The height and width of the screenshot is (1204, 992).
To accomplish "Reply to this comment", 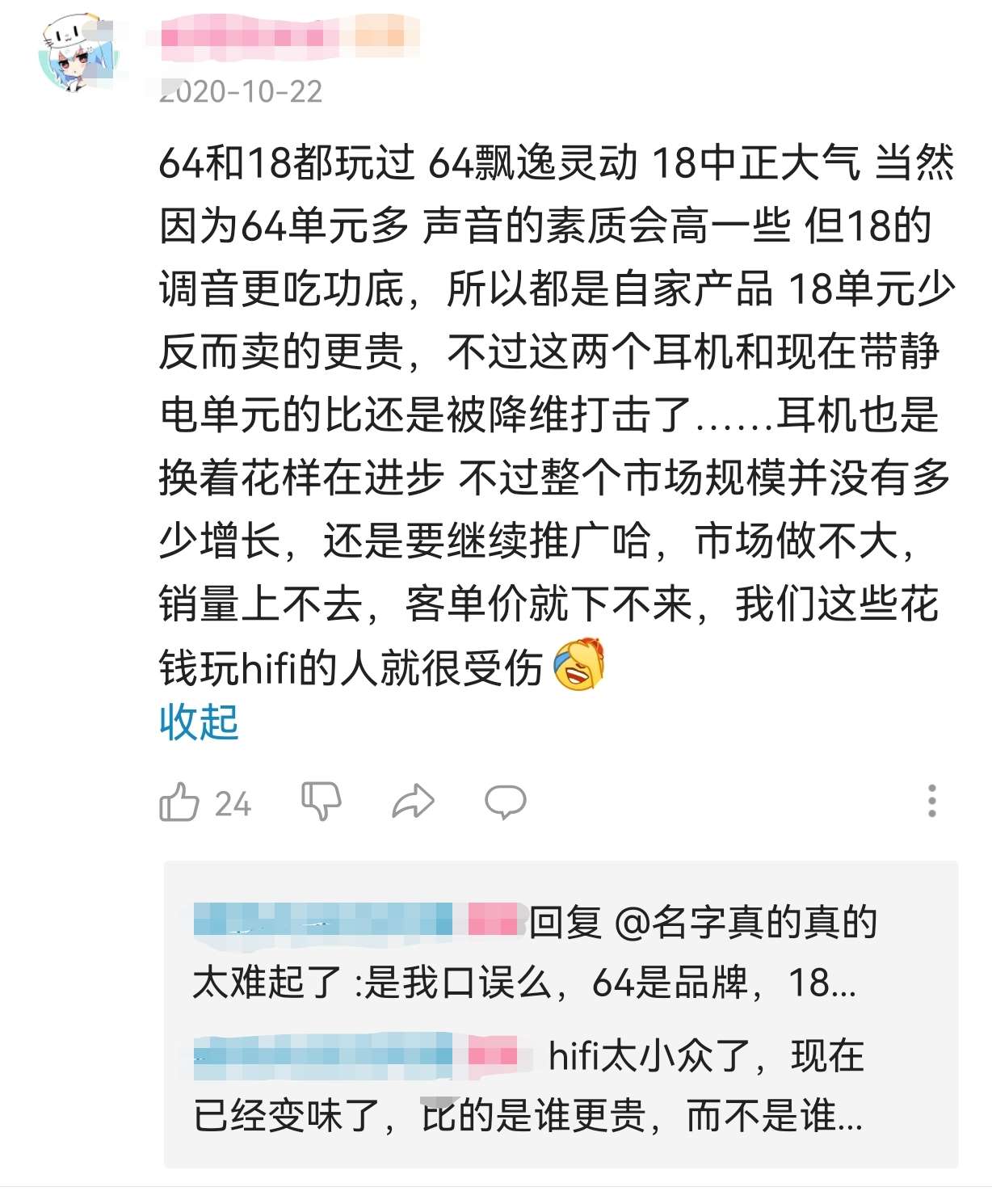I will (x=506, y=802).
